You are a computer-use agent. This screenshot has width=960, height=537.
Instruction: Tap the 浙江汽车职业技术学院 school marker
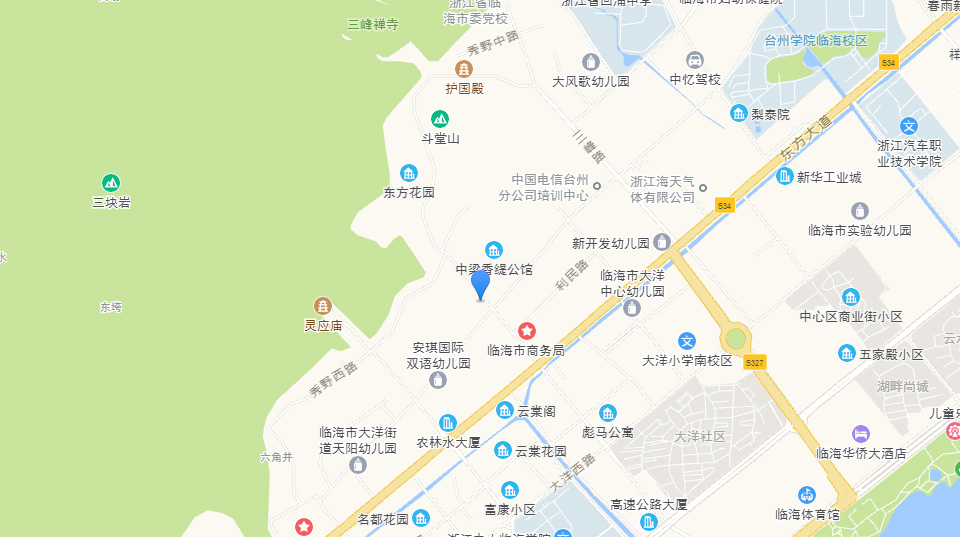909,126
